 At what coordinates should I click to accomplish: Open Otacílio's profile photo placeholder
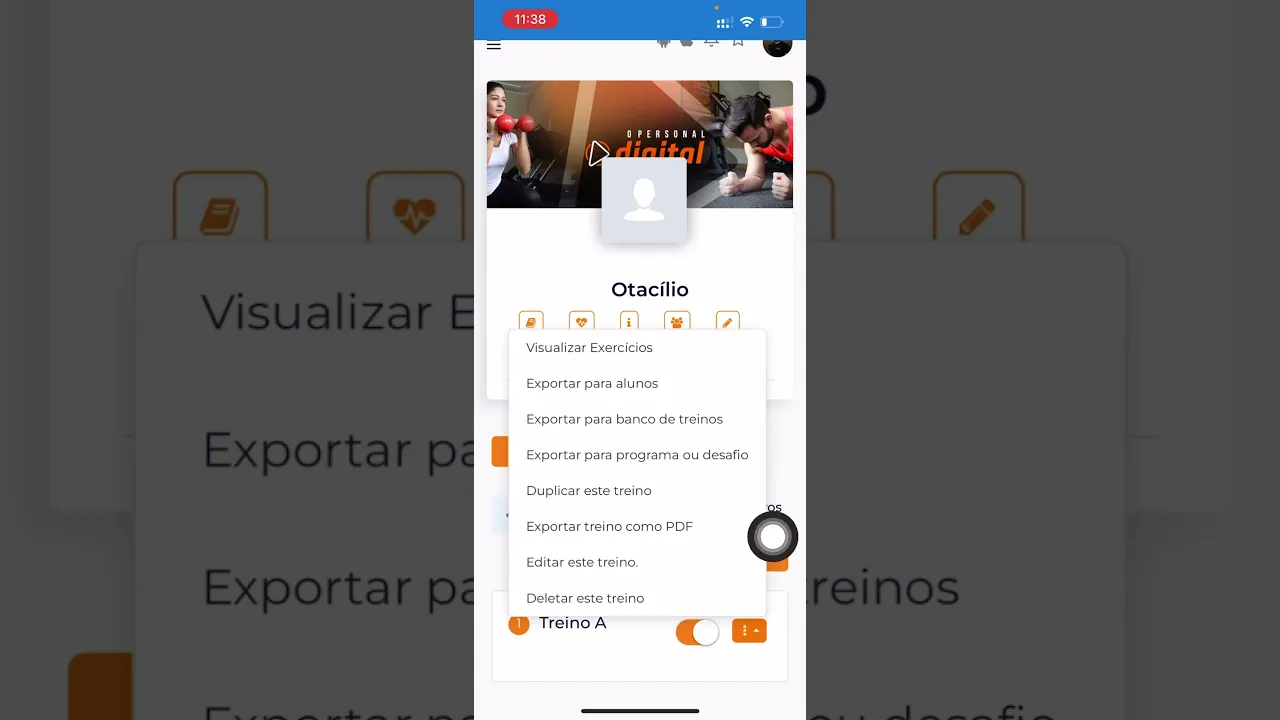[644, 200]
